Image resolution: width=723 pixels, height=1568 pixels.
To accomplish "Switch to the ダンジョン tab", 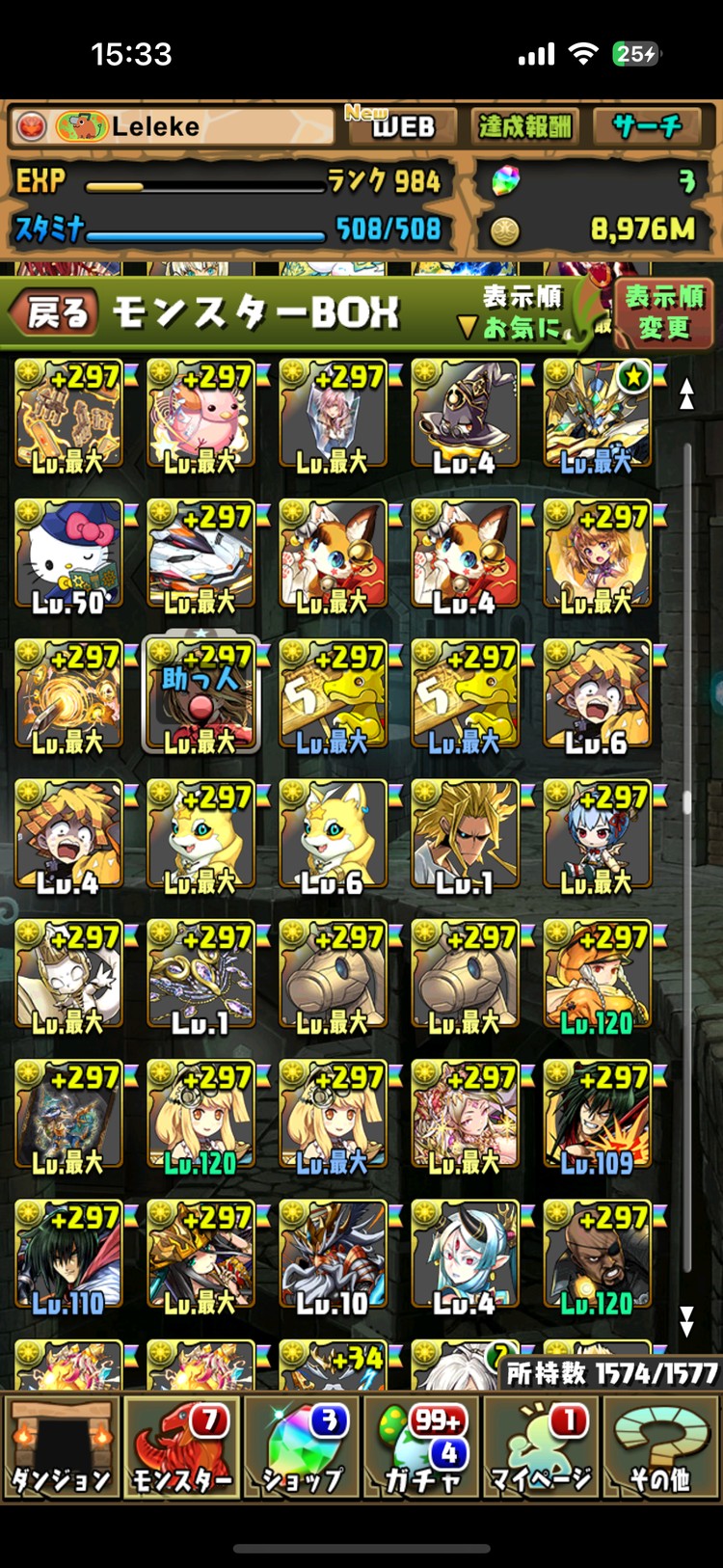I will point(62,1449).
